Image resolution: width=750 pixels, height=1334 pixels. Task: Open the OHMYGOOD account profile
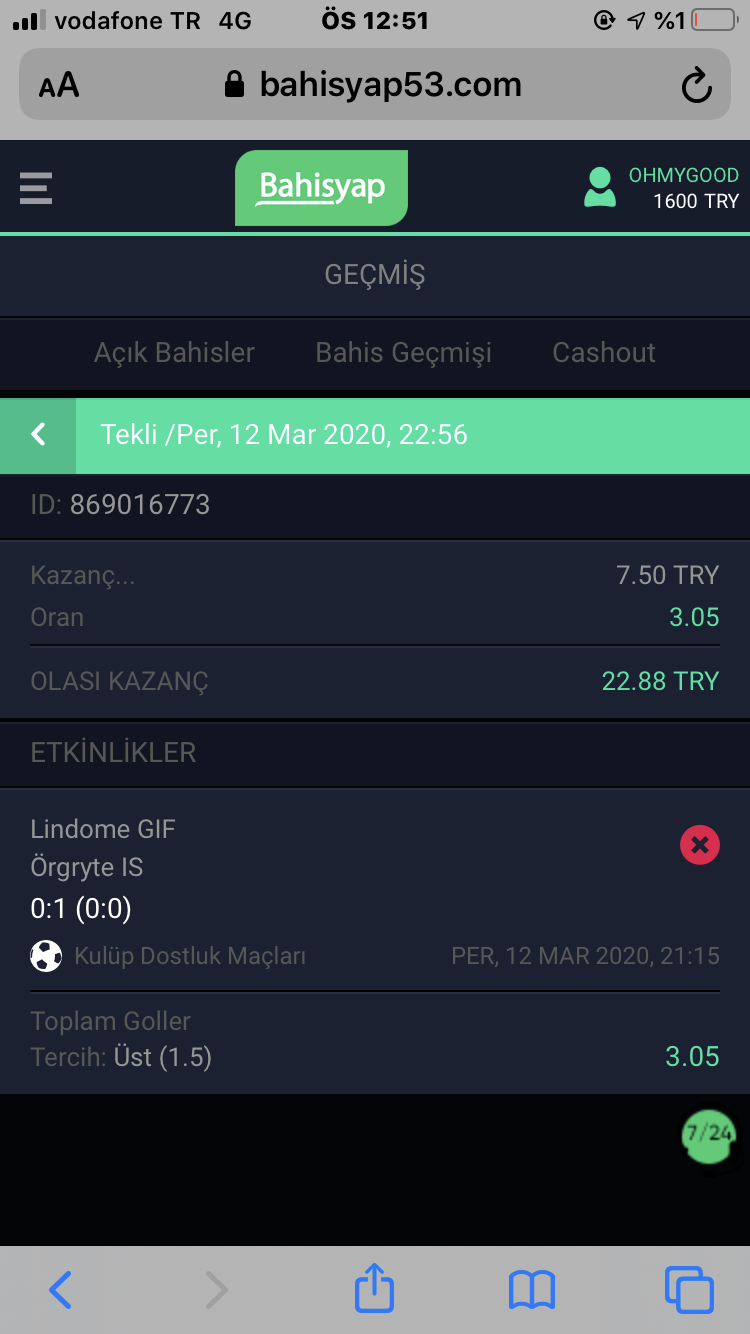point(661,188)
